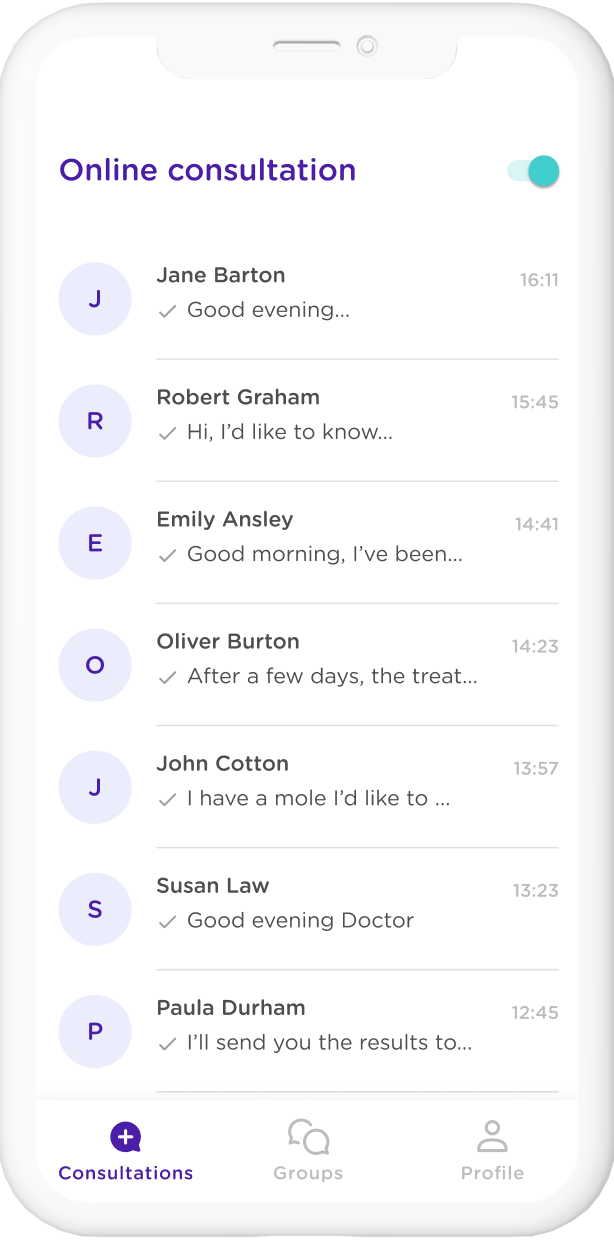Go to the Profile tab
Image resolution: width=614 pixels, height=1240 pixels.
pos(492,1151)
